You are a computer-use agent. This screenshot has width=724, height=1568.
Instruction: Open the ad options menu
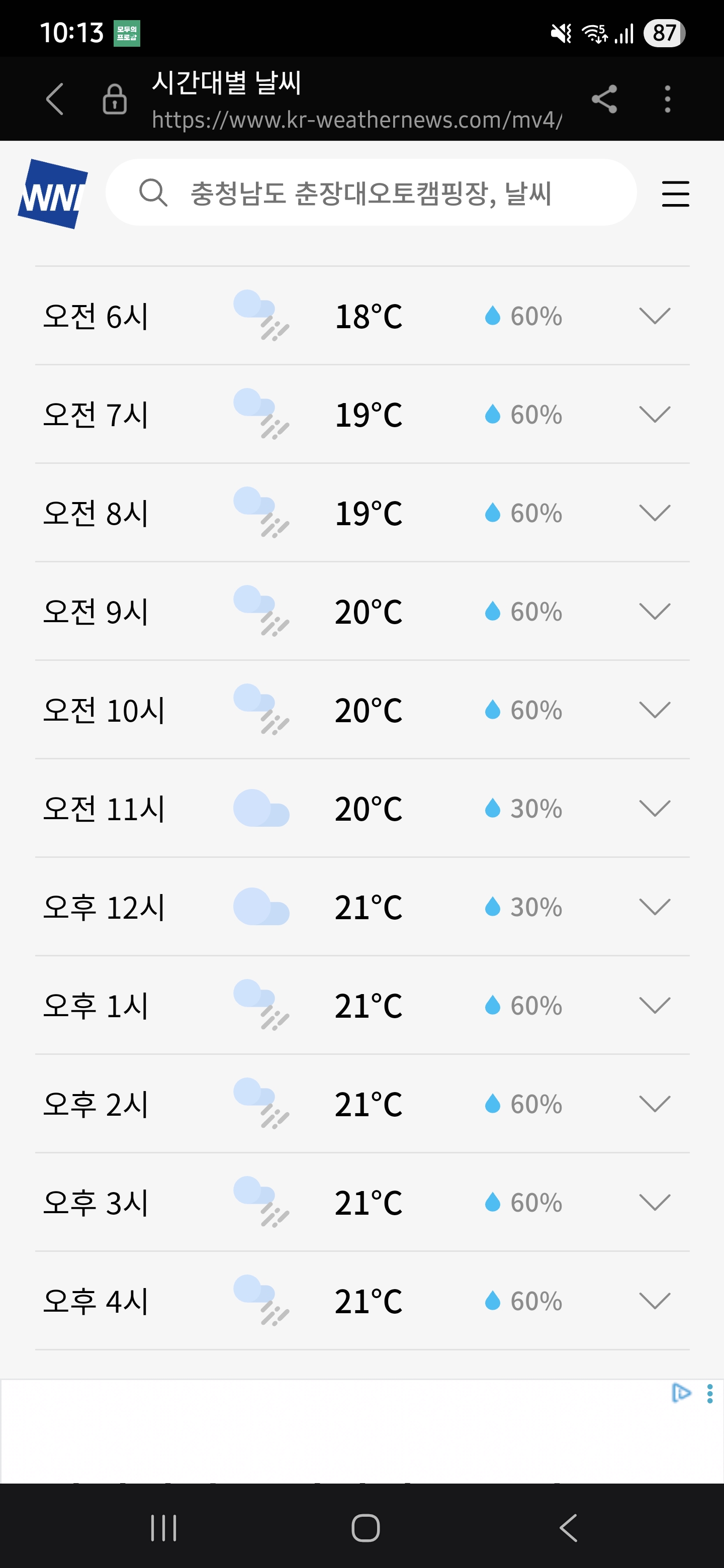pos(709,1393)
